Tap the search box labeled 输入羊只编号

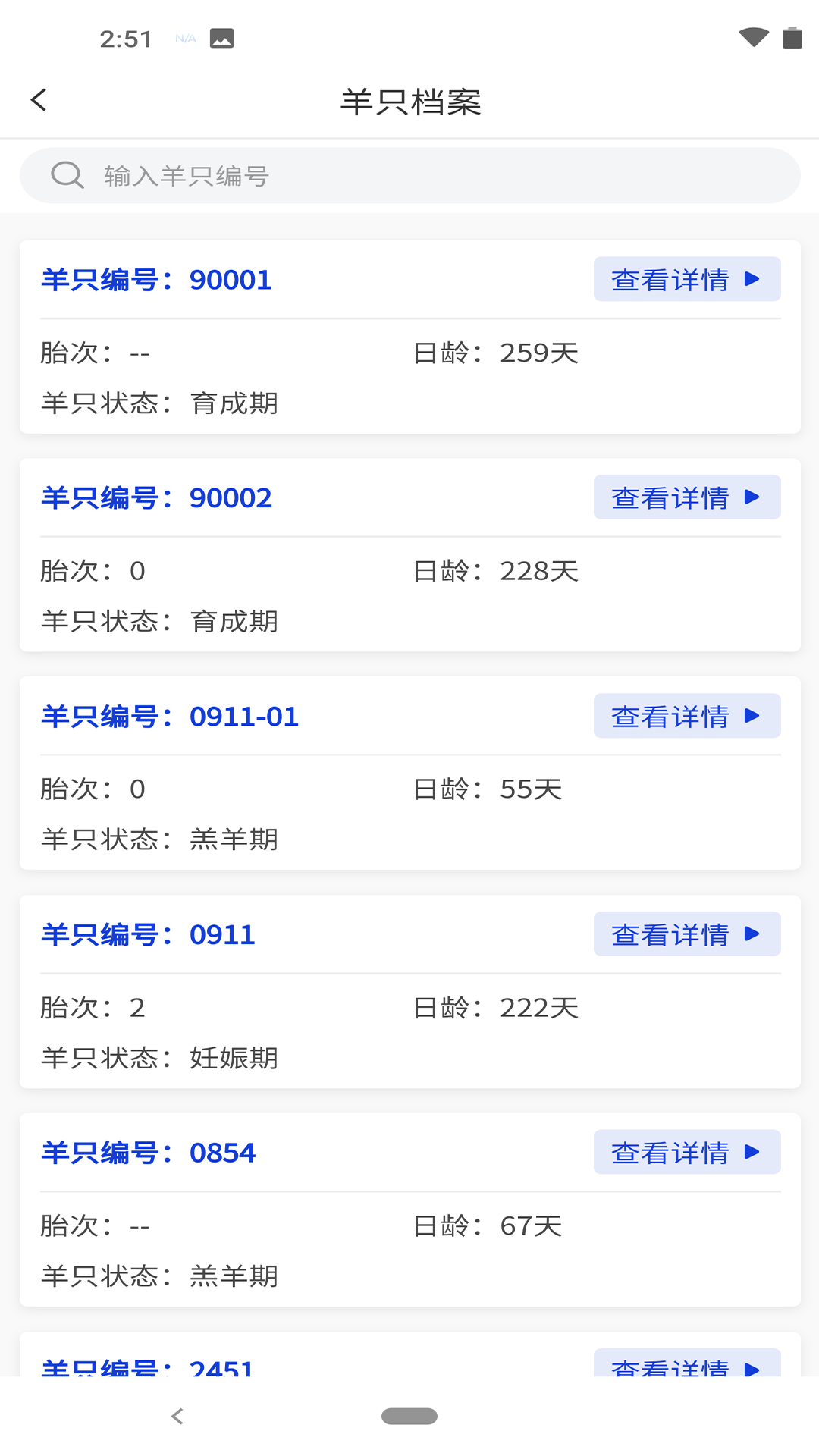point(409,175)
